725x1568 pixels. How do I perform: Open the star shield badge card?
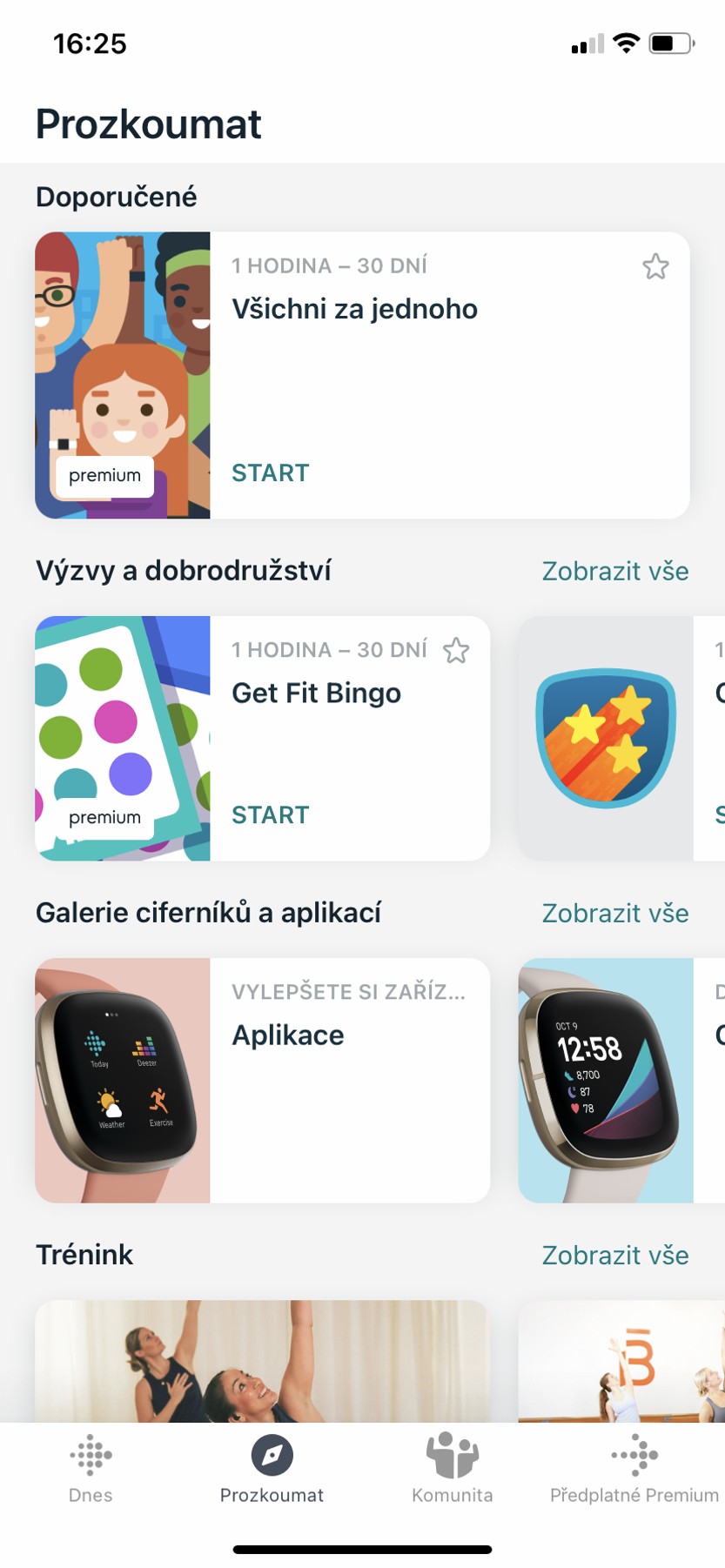(x=606, y=738)
